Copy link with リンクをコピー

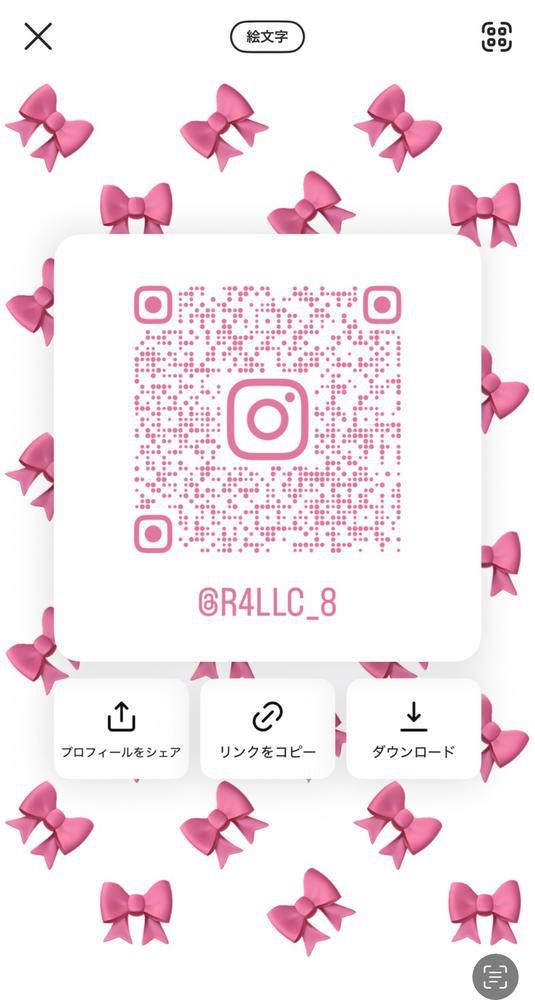click(x=267, y=728)
